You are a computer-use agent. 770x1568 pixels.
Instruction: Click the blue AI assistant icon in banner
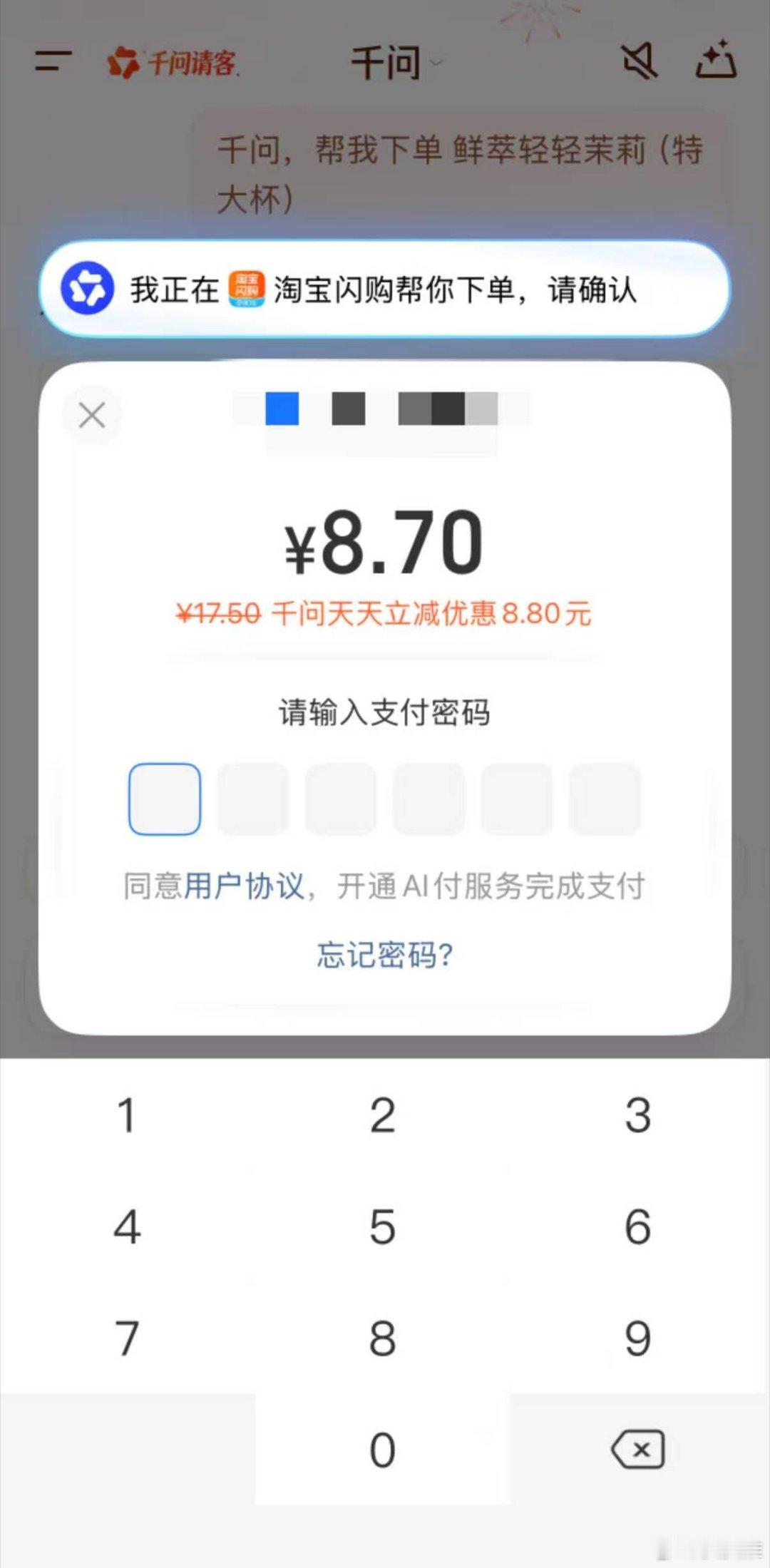87,289
